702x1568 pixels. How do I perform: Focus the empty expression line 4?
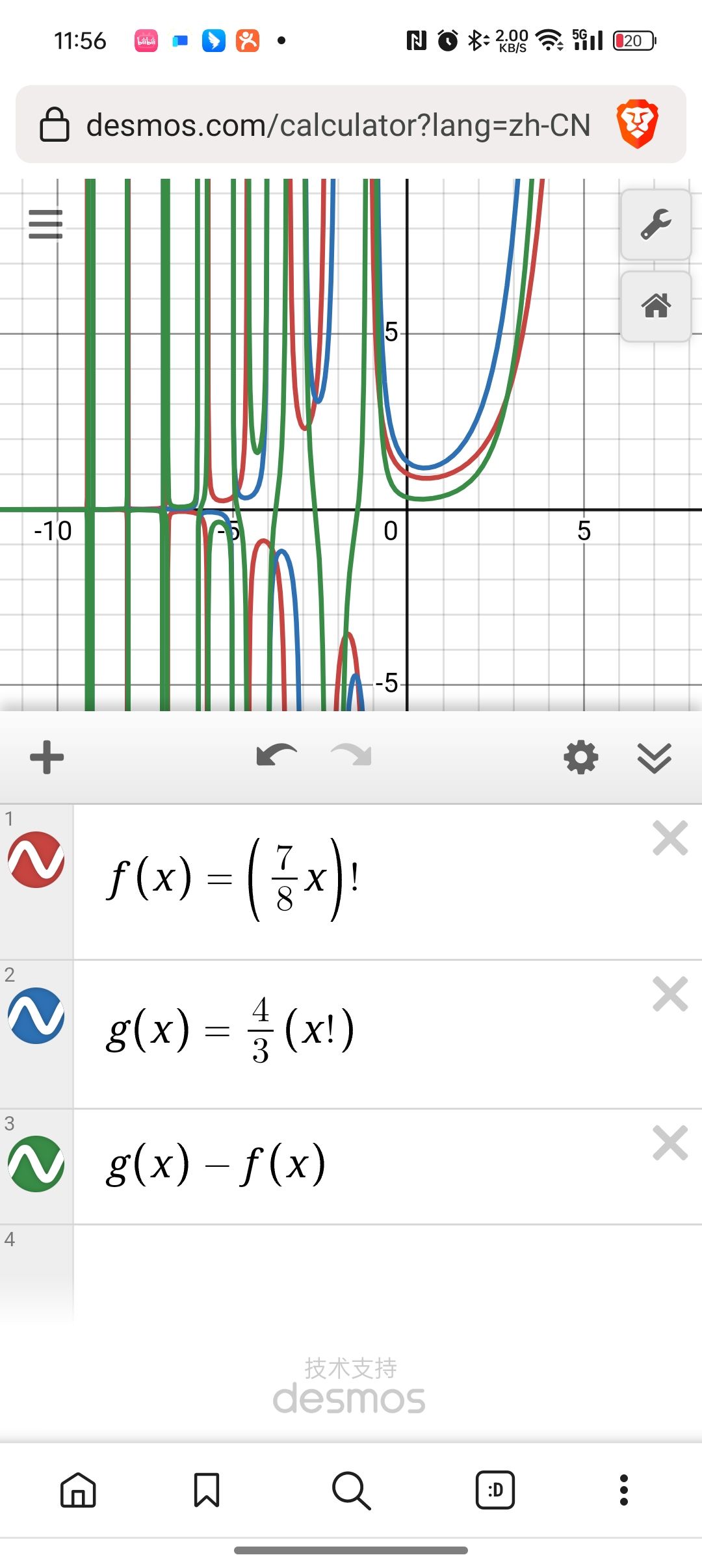(x=383, y=1268)
